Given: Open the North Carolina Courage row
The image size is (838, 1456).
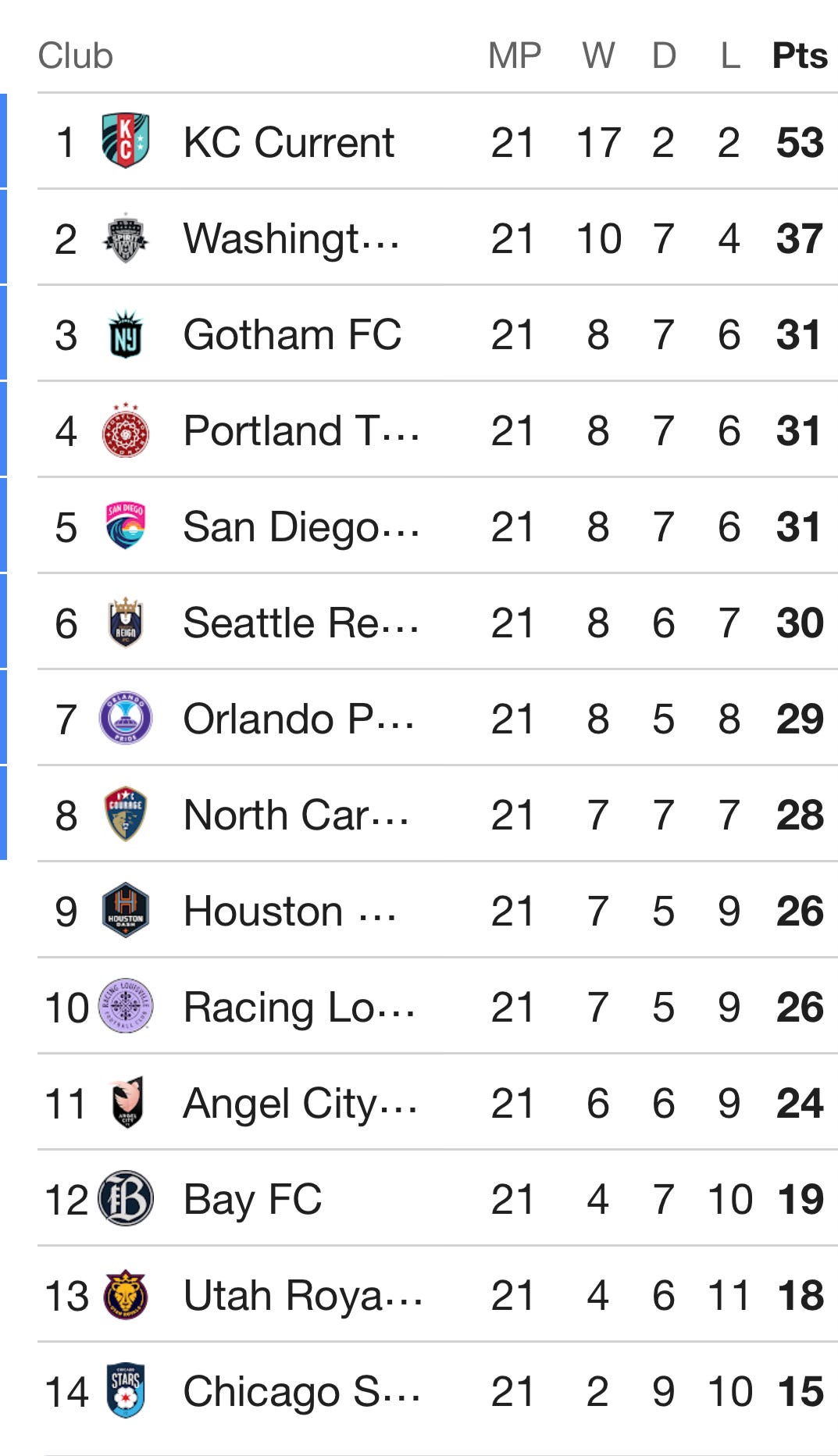Looking at the screenshot, I should pyautogui.click(x=296, y=815).
